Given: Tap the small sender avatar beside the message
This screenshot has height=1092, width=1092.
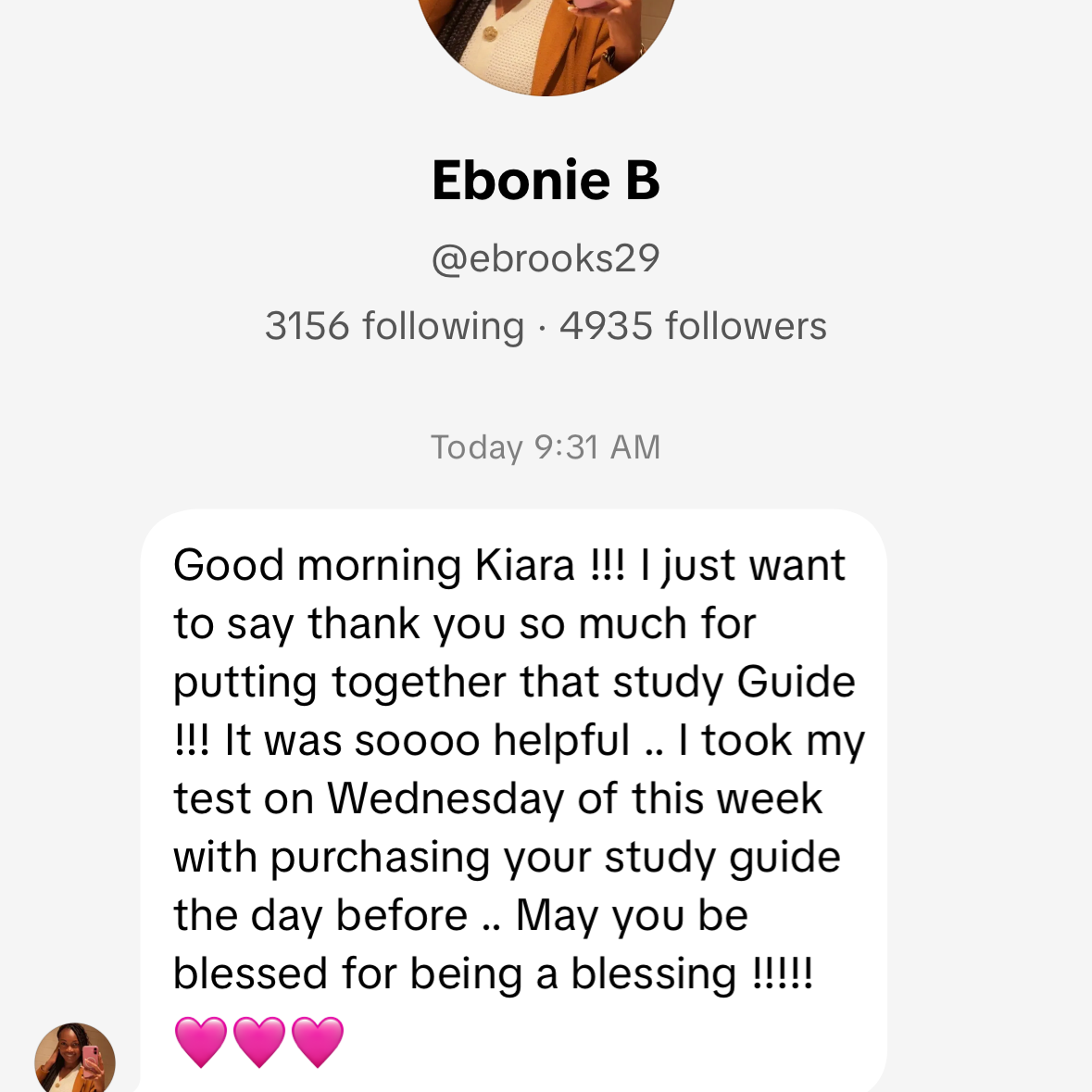Looking at the screenshot, I should 75,1060.
